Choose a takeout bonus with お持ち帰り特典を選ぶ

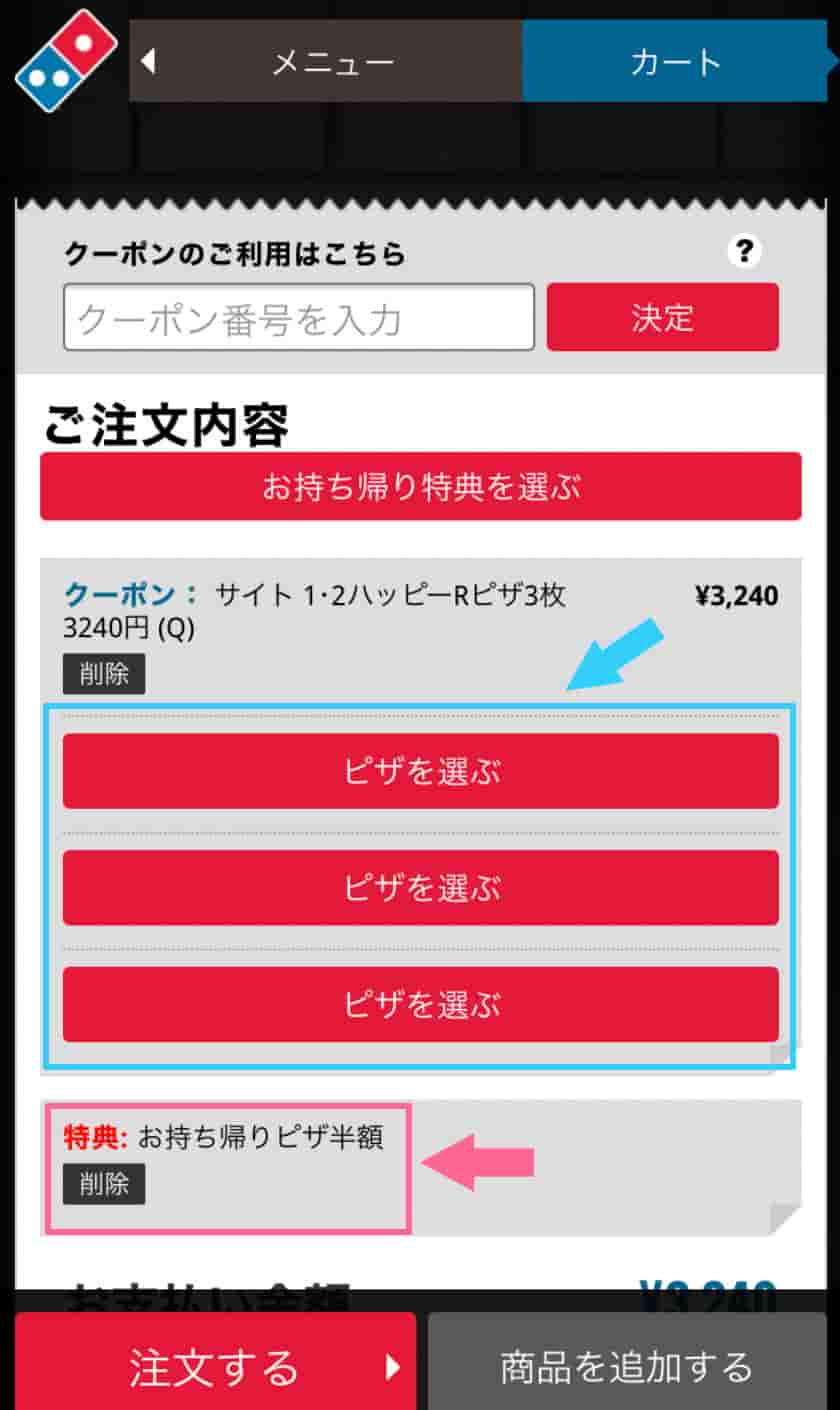coord(421,487)
